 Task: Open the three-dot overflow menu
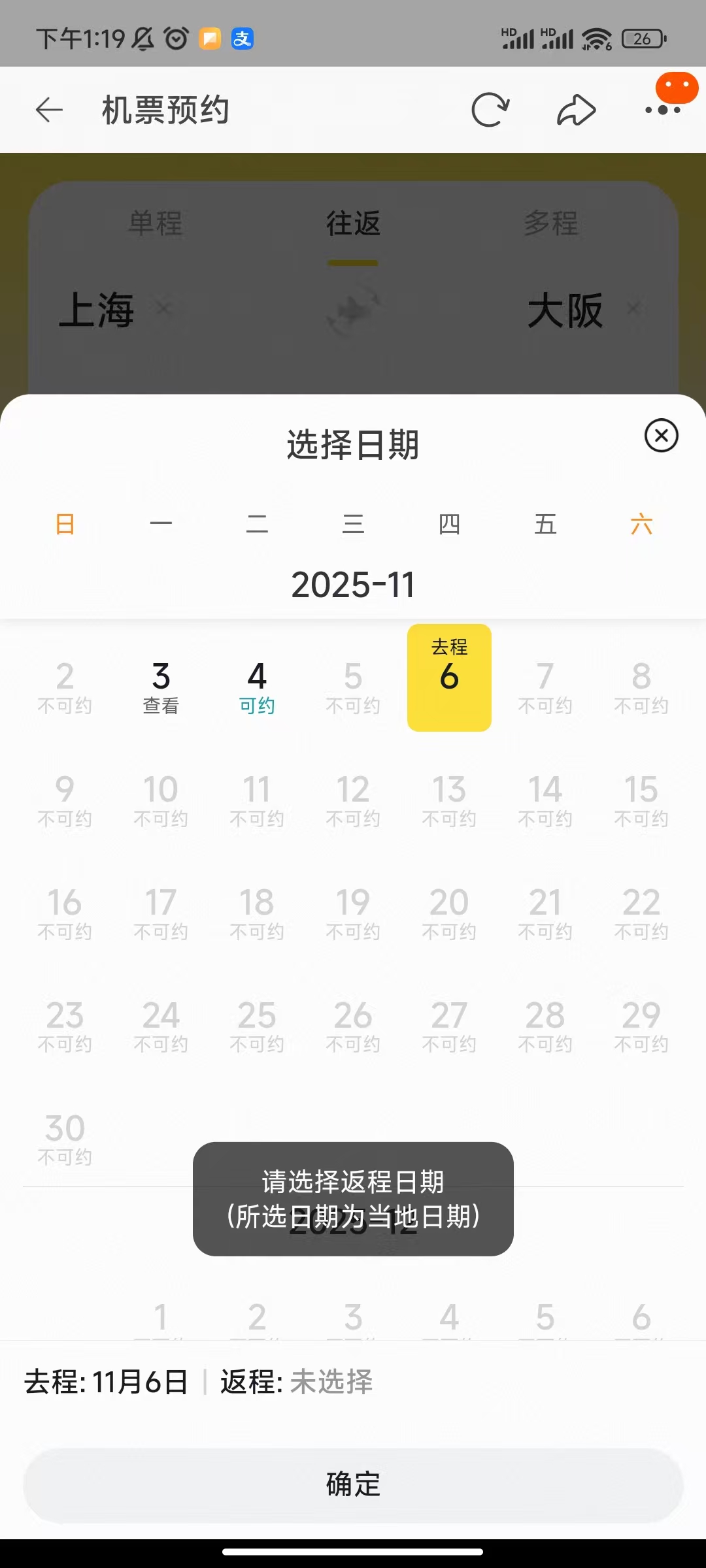pos(663,110)
